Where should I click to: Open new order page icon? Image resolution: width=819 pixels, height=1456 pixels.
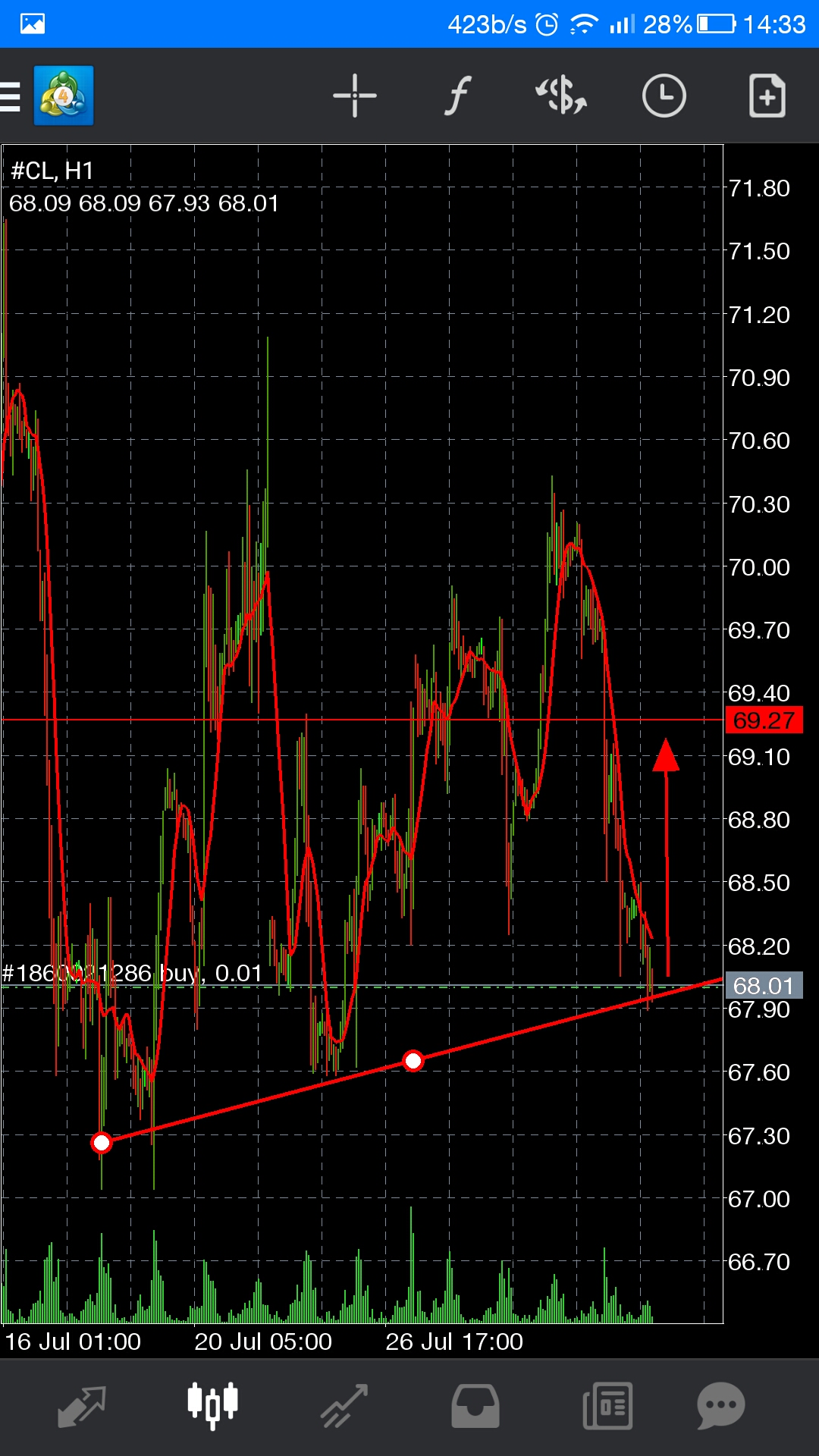pyautogui.click(x=767, y=96)
